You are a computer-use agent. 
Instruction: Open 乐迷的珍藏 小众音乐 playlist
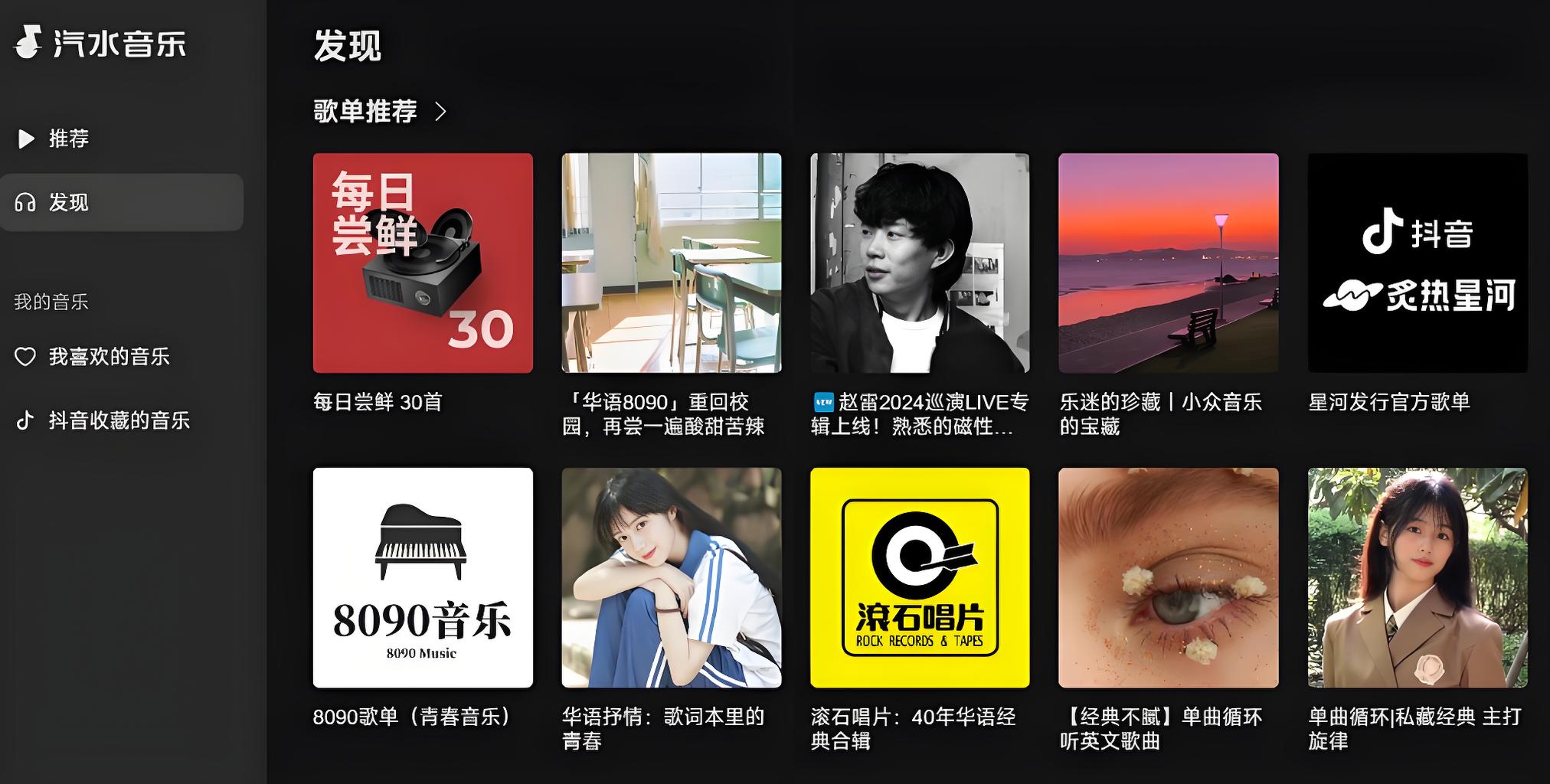pyautogui.click(x=1168, y=263)
